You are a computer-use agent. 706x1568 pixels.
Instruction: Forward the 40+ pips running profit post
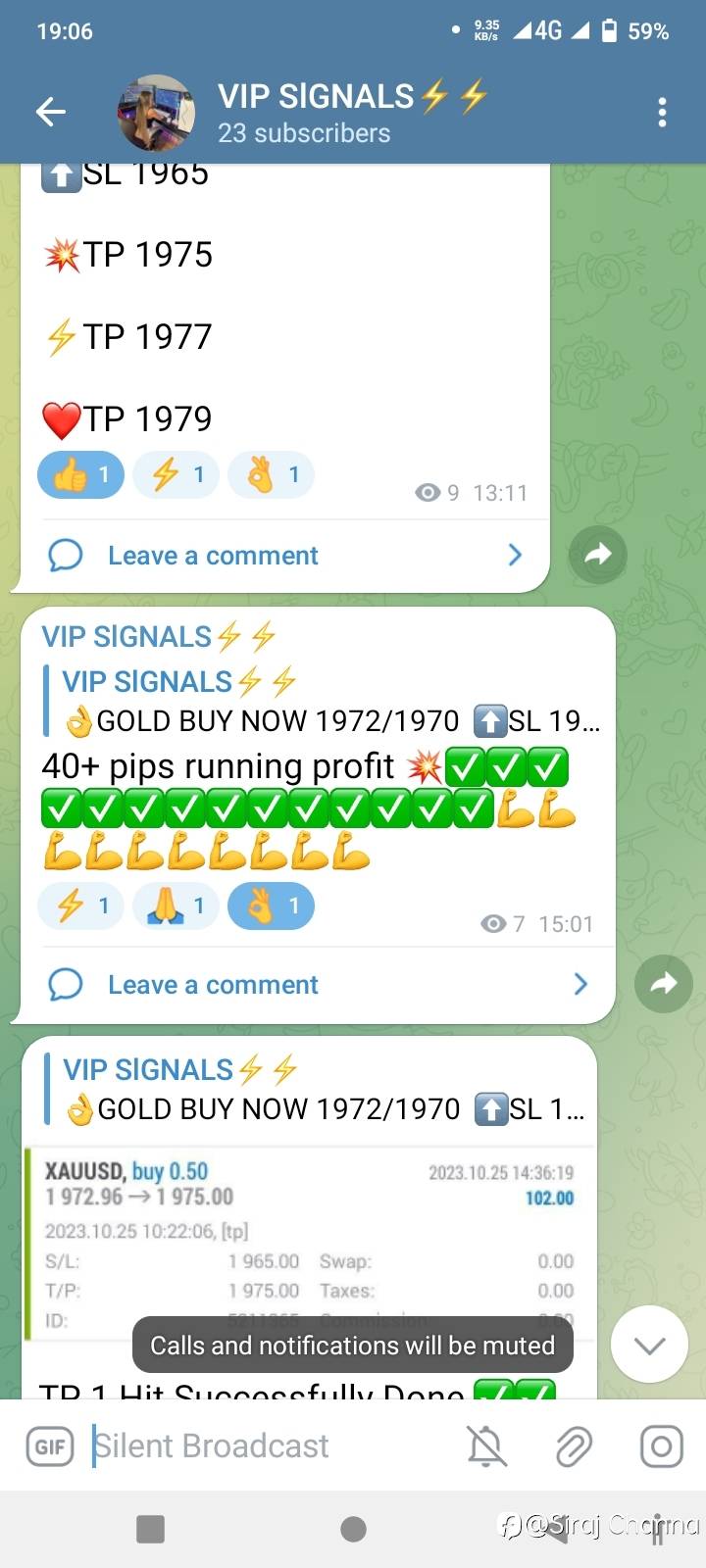664,984
